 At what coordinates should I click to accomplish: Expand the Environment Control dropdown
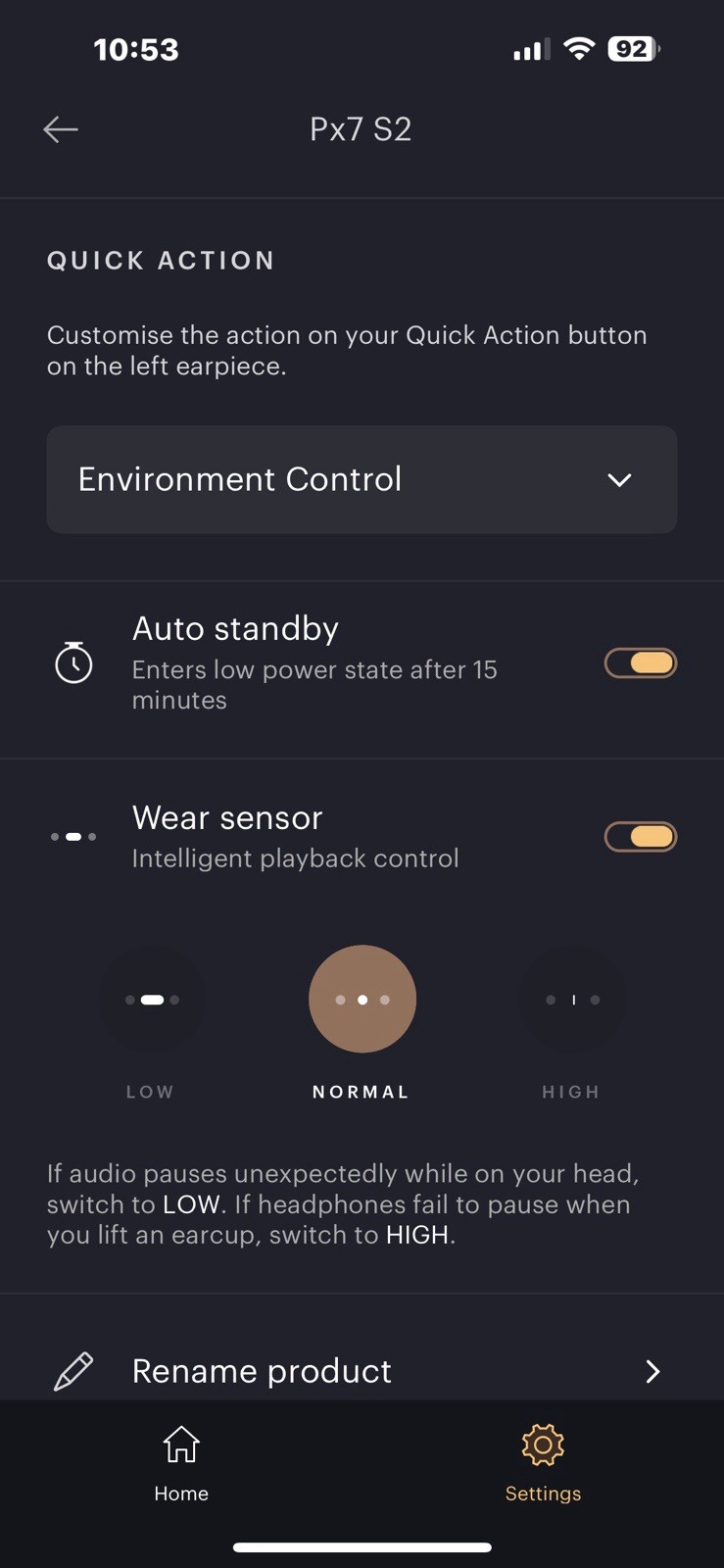coord(362,479)
